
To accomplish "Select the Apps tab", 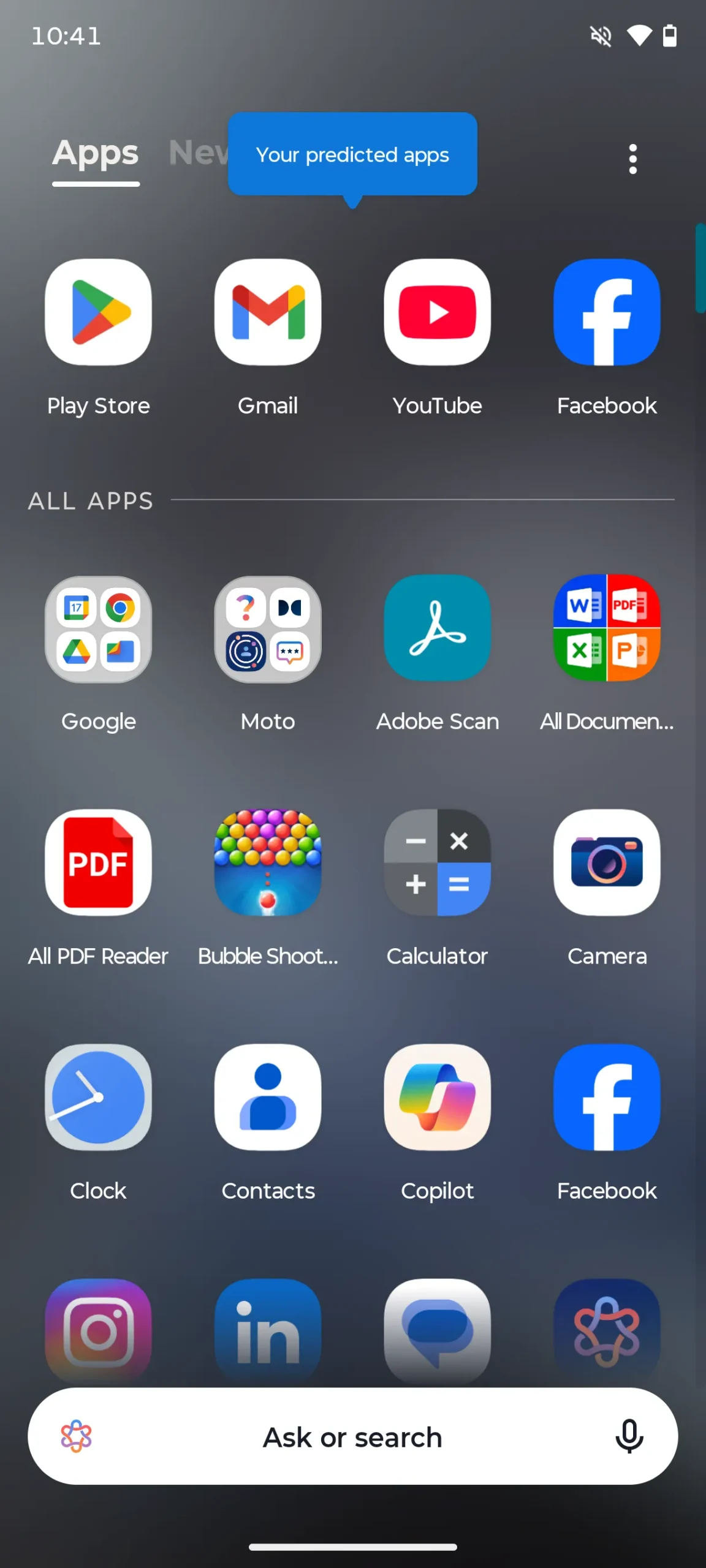I will pyautogui.click(x=96, y=154).
